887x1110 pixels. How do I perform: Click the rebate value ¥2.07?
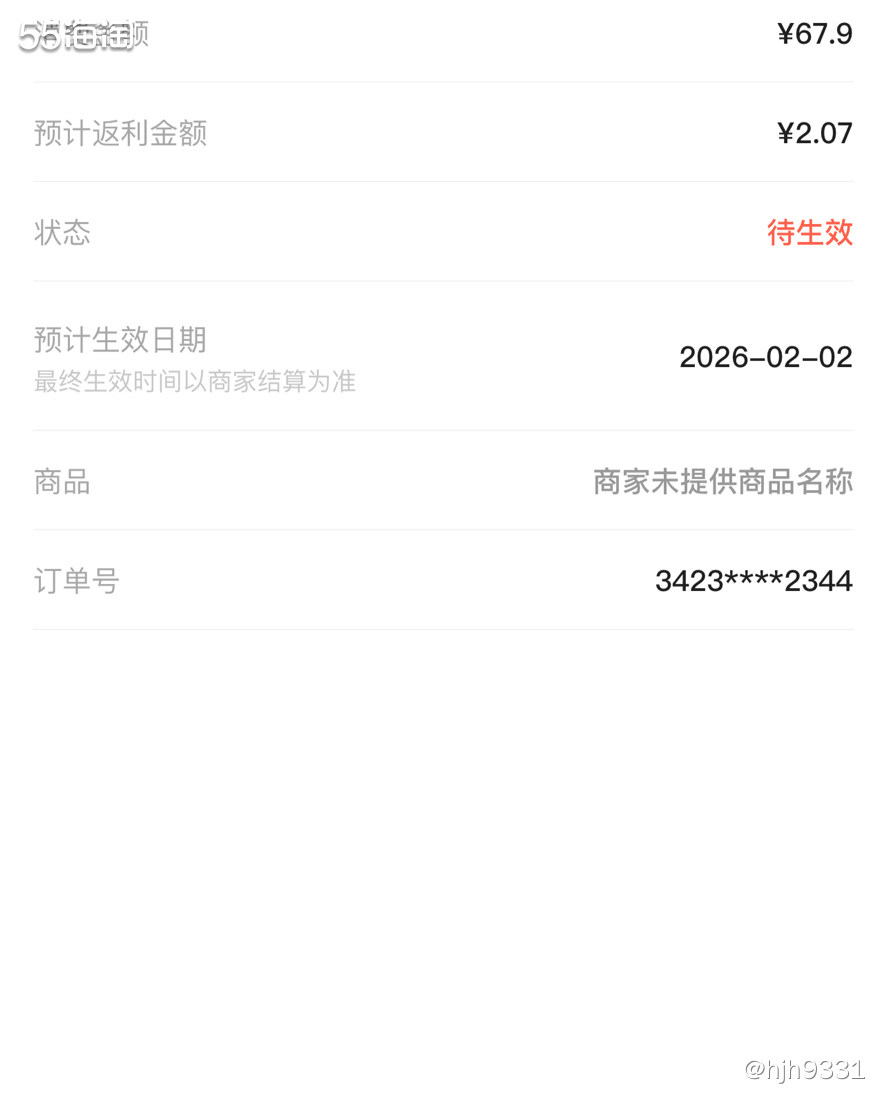point(815,133)
